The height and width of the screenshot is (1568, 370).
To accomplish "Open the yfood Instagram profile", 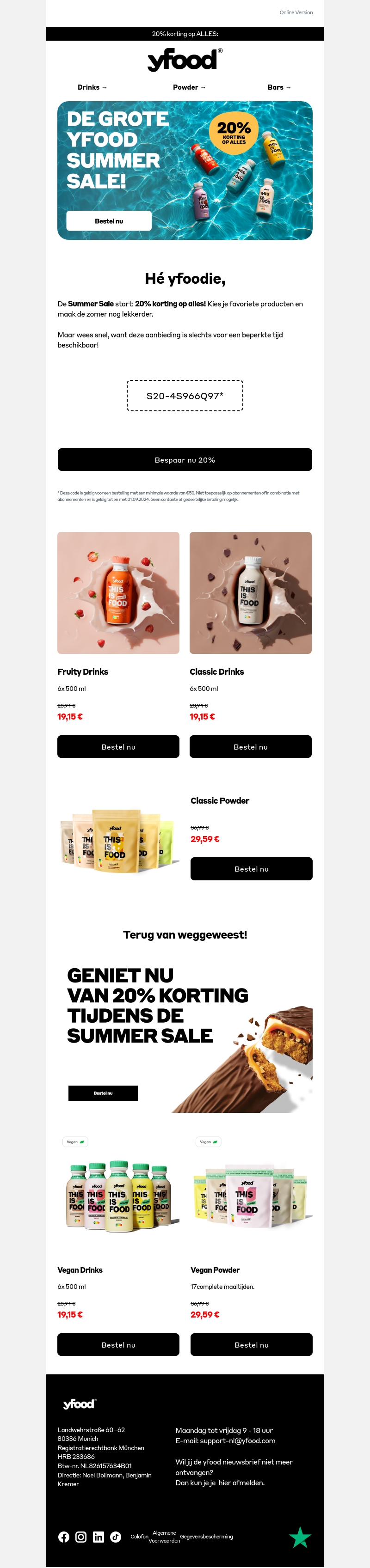I will pyautogui.click(x=80, y=1537).
